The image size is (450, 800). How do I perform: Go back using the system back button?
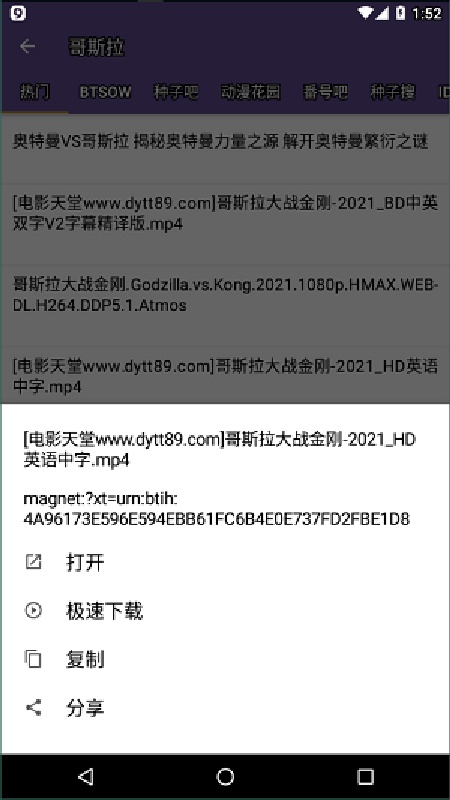coord(85,777)
